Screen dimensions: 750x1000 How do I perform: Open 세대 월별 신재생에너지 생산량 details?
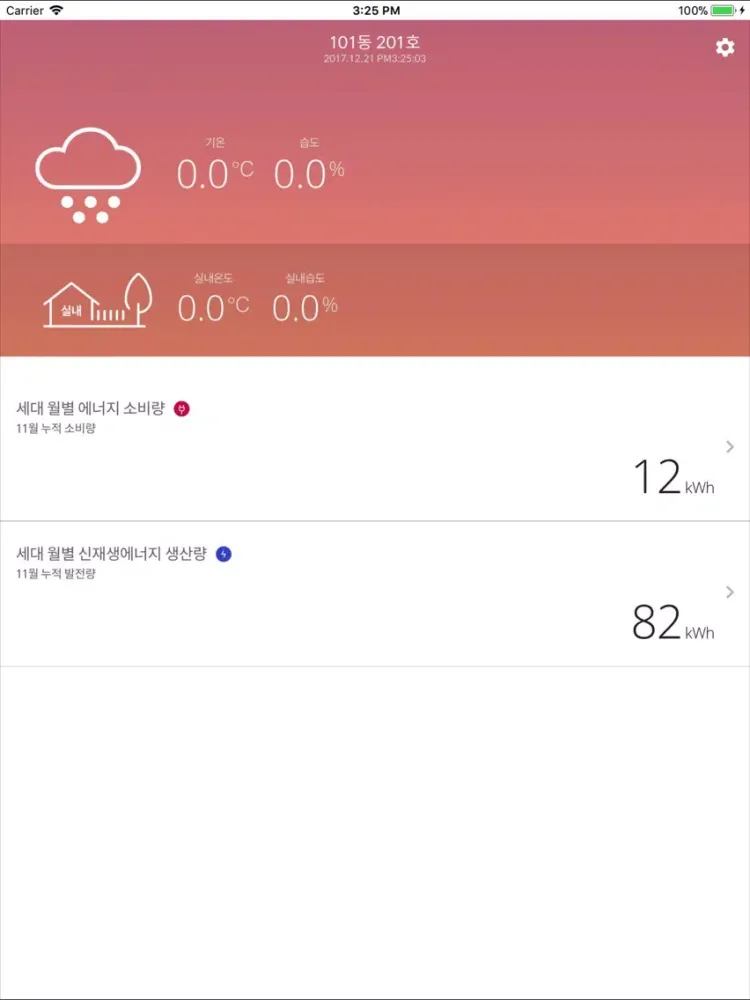pyautogui.click(x=729, y=592)
